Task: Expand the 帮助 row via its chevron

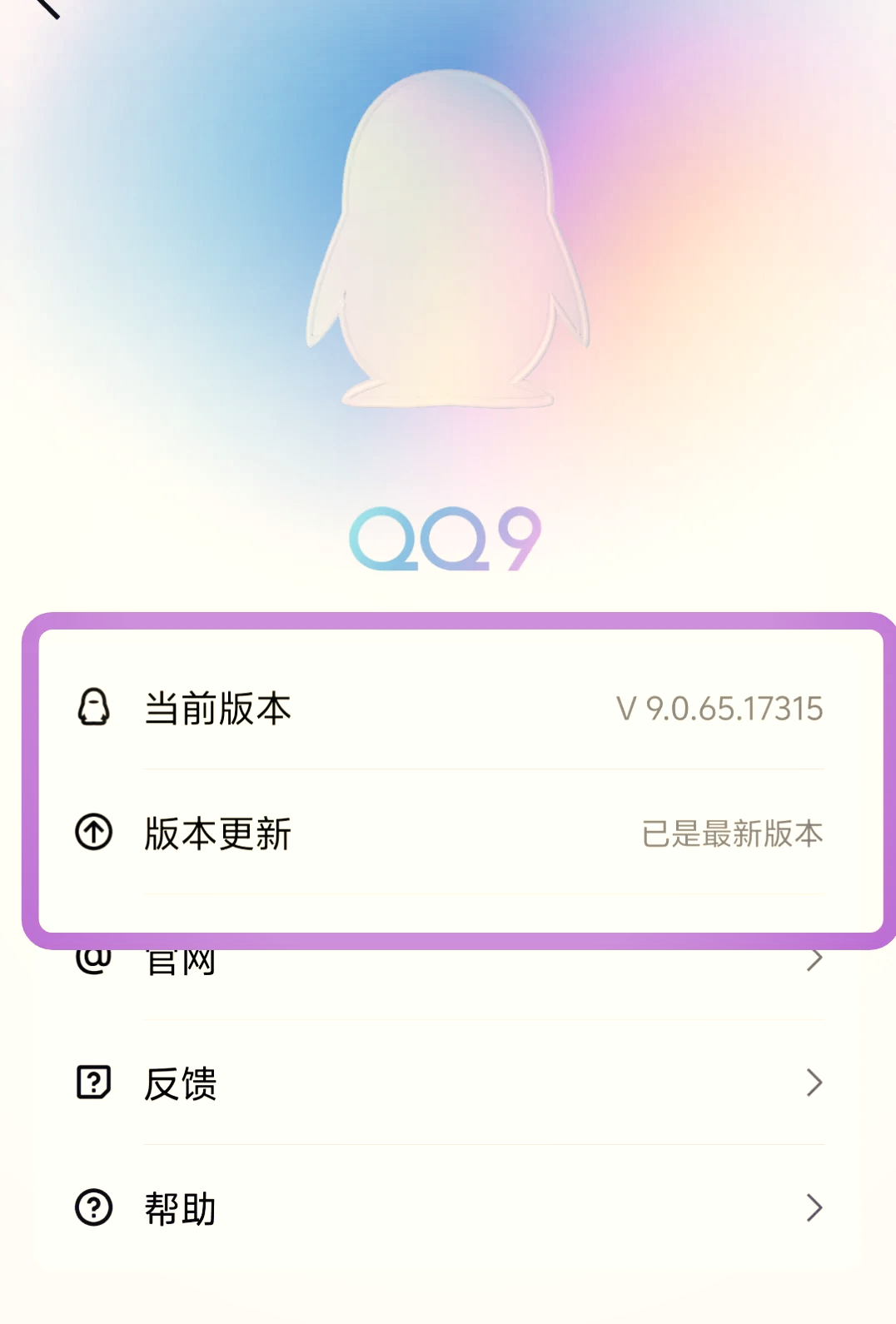Action: (814, 1207)
